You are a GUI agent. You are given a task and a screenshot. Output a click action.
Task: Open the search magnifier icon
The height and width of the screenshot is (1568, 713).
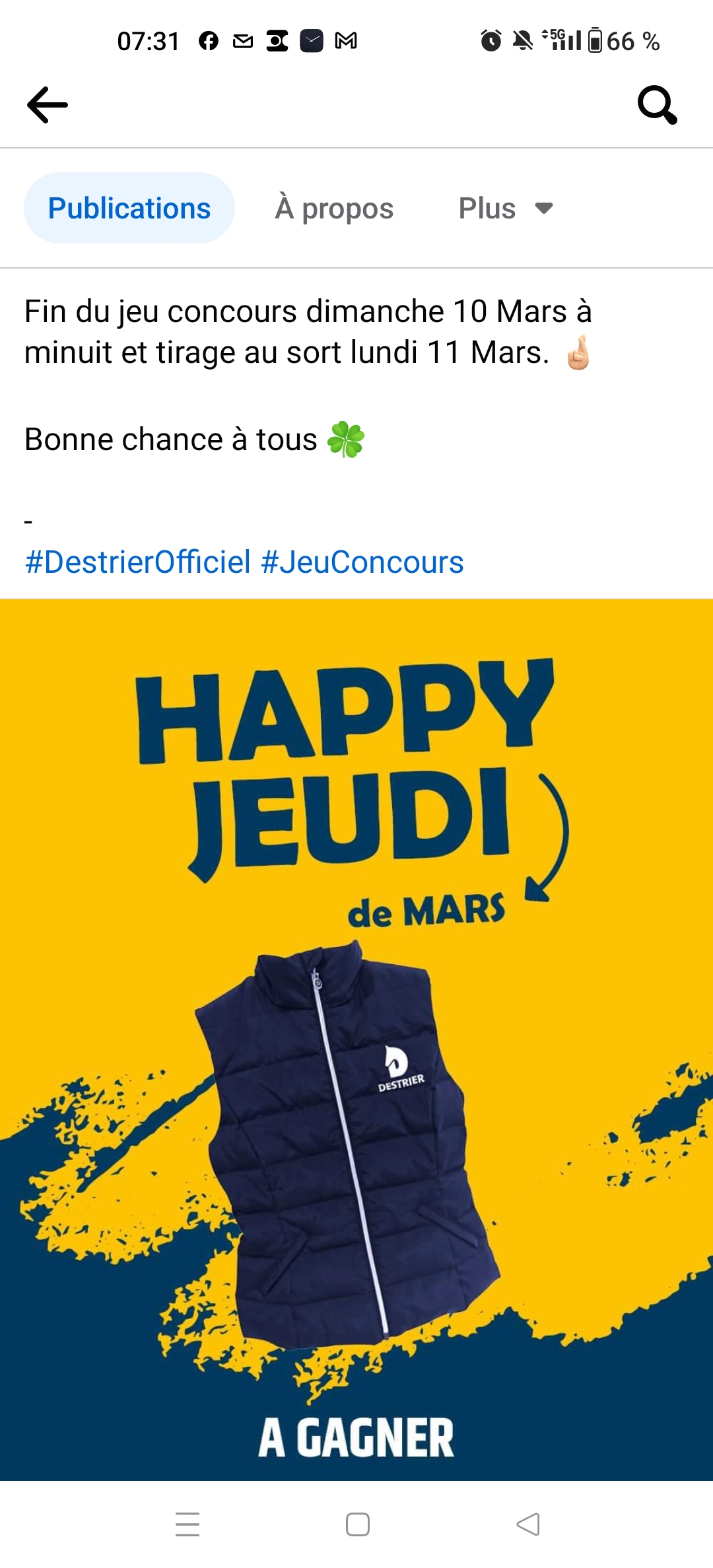pos(657,105)
